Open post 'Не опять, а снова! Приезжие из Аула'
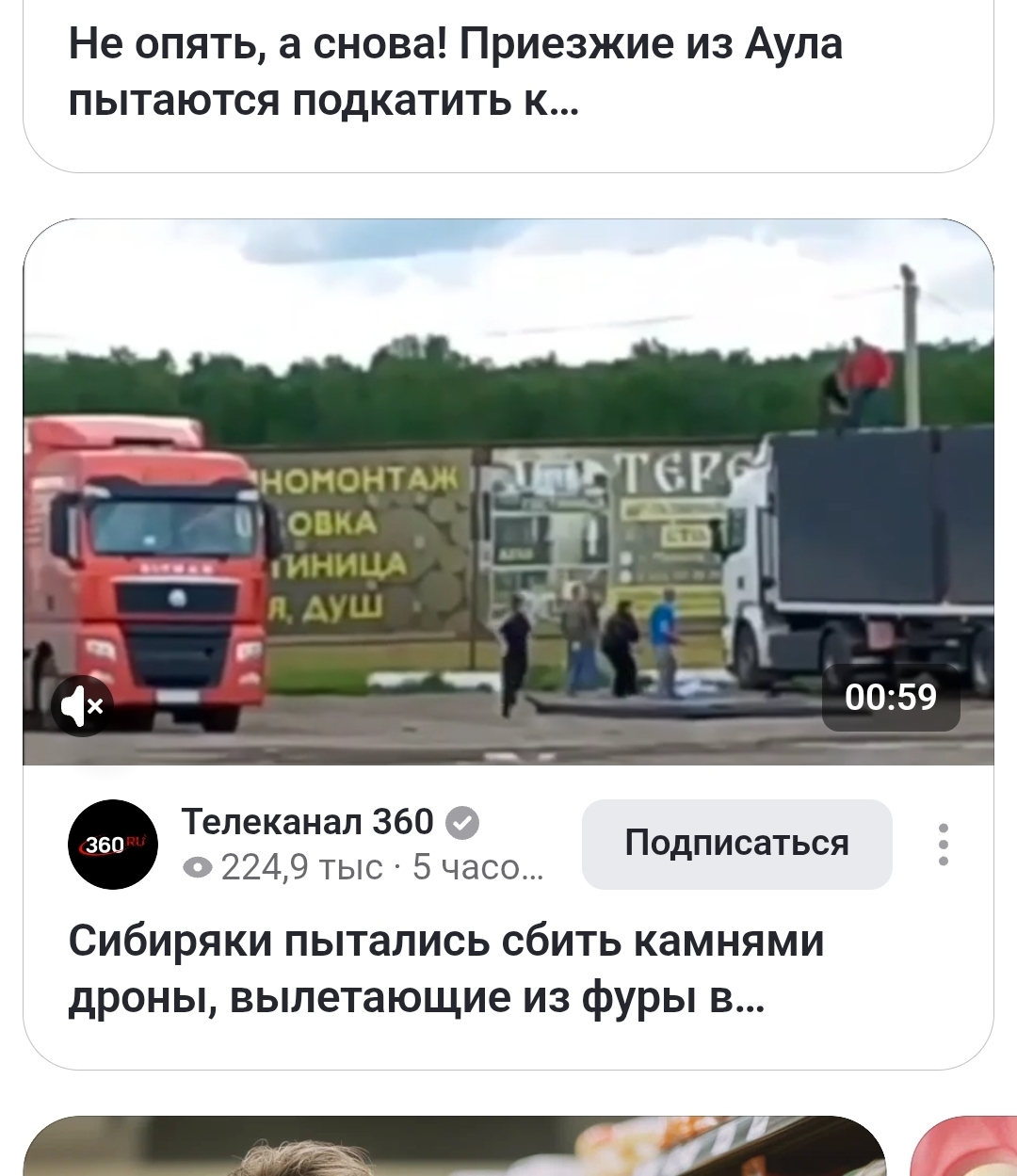 click(456, 72)
